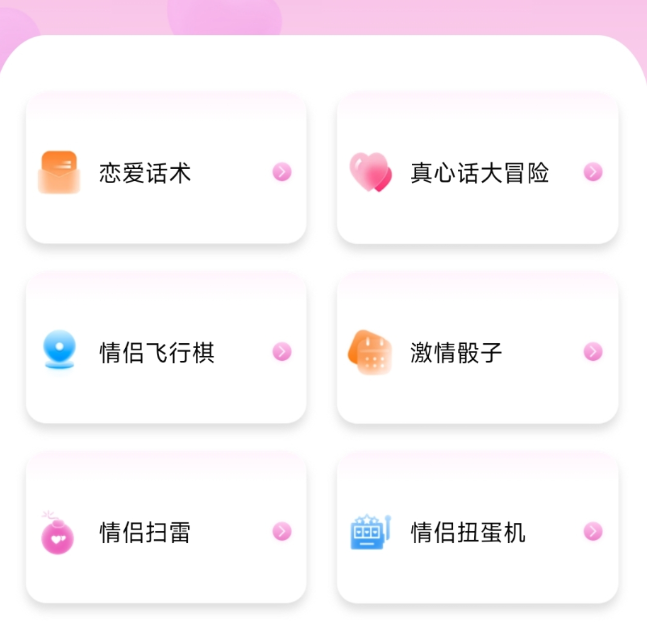
Task: Open the 恋爱话术 card
Action: pos(166,172)
